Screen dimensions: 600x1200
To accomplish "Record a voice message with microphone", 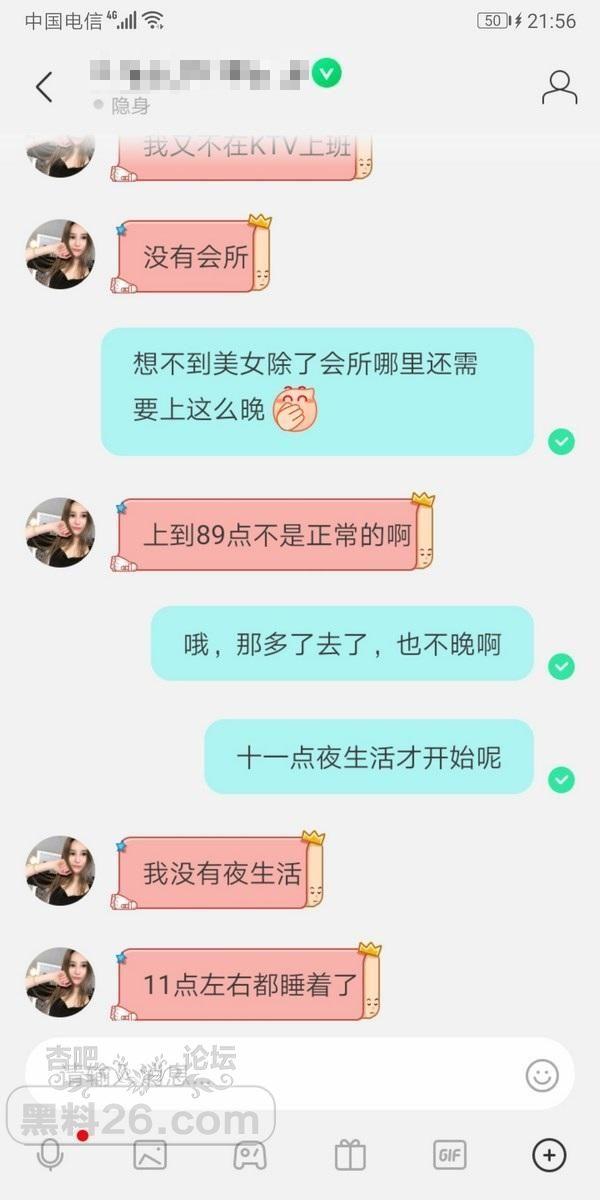I will point(50,1155).
